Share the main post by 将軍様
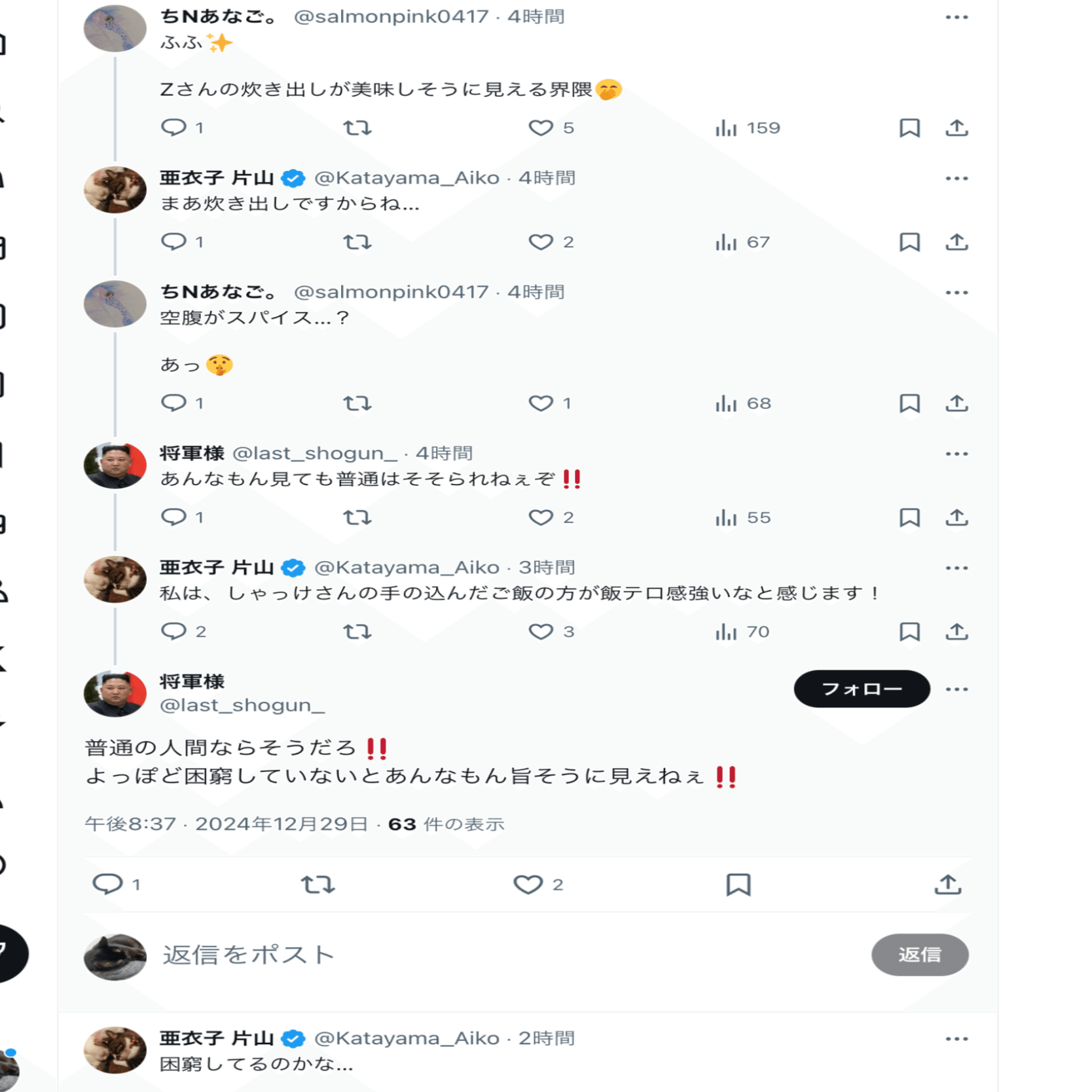Screen dimensions: 1092x1092 (x=947, y=884)
